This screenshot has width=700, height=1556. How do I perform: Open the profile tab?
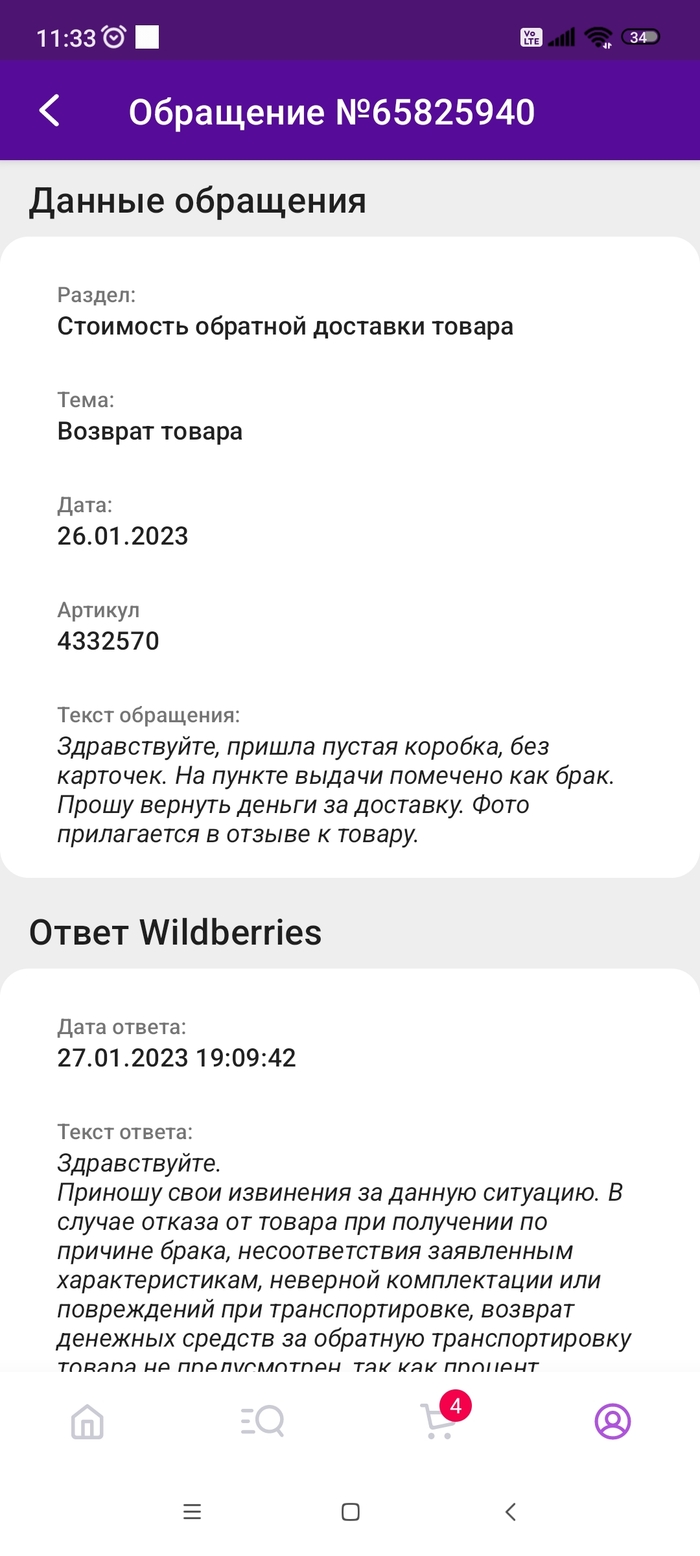pyautogui.click(x=613, y=1421)
